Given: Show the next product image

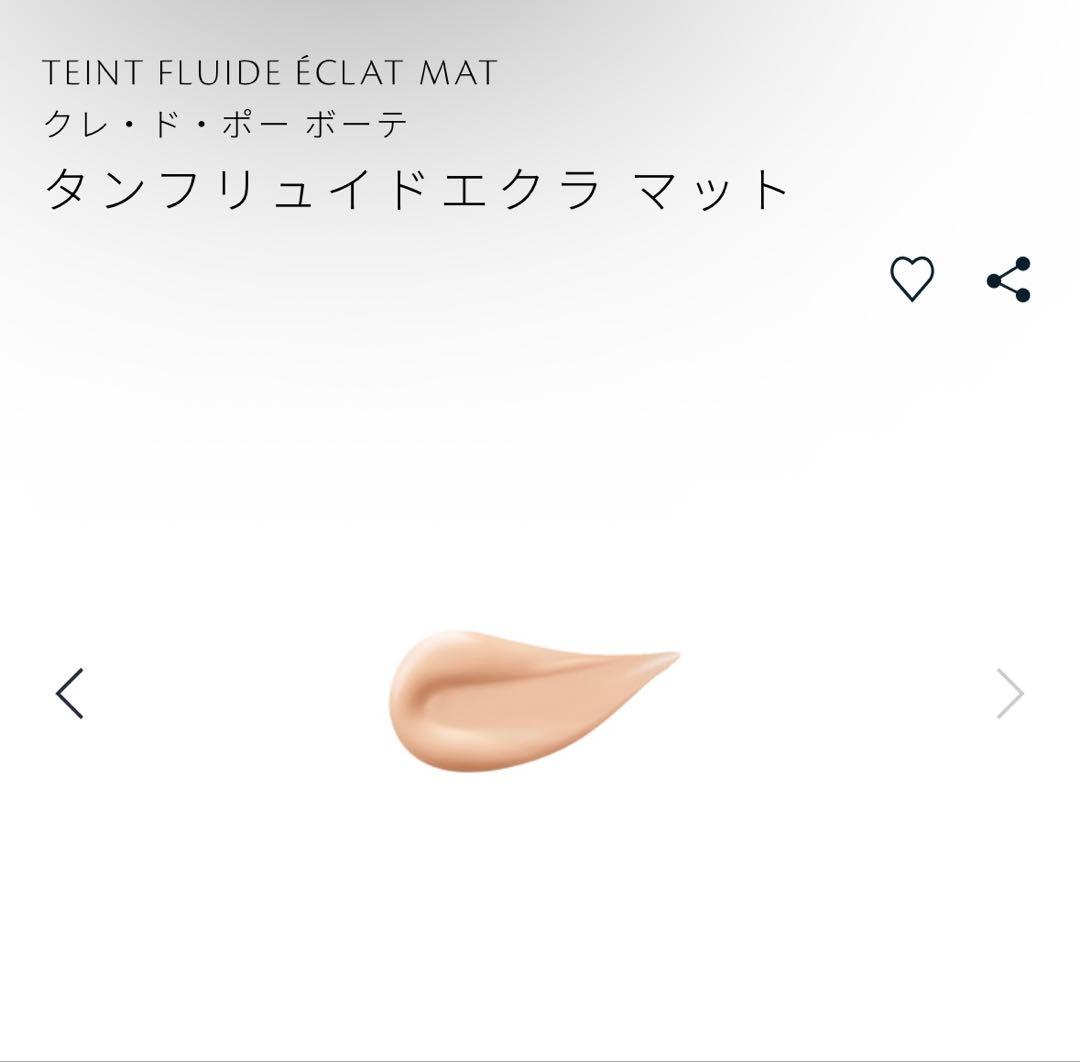Looking at the screenshot, I should [x=1010, y=694].
